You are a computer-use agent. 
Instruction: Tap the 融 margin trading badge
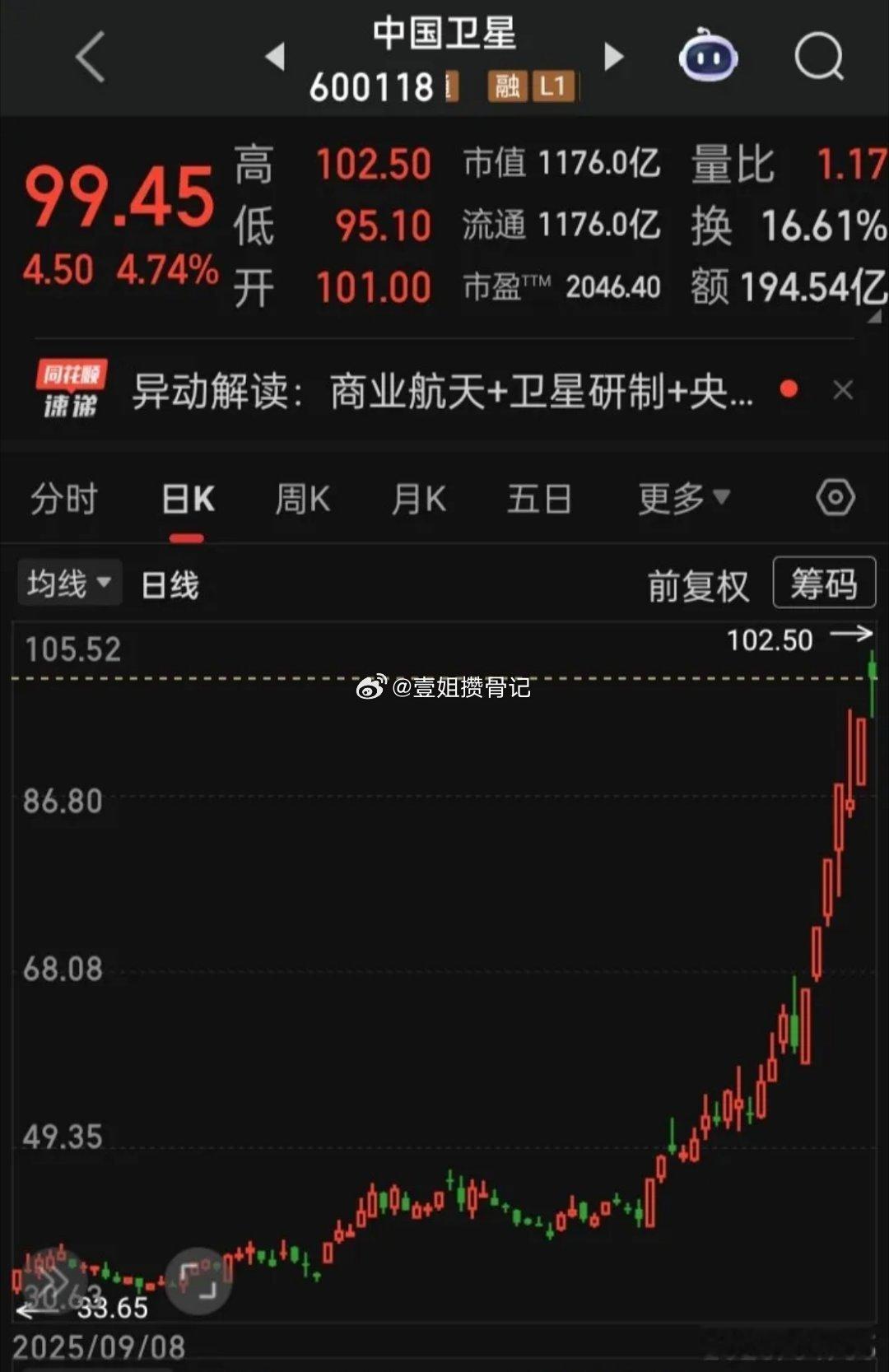tap(505, 87)
